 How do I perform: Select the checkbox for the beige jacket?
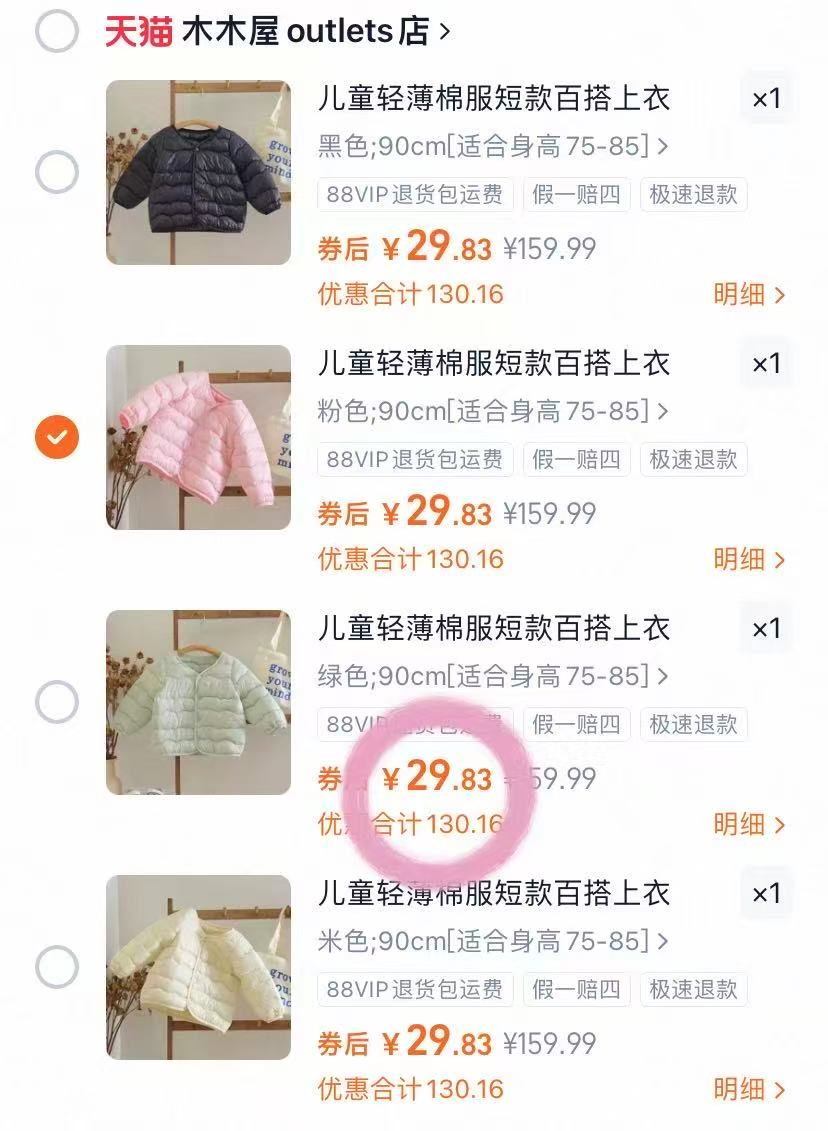pyautogui.click(x=56, y=965)
